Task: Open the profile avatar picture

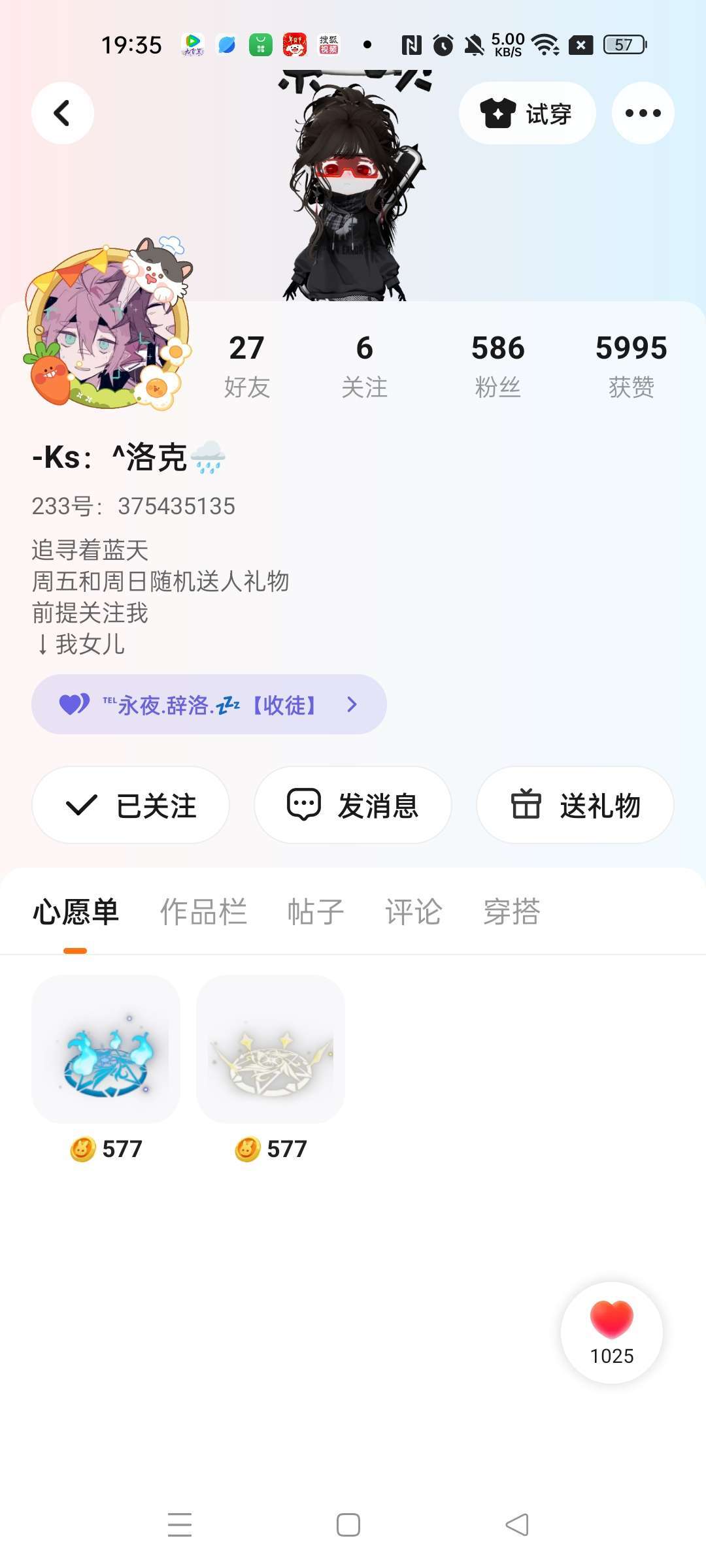Action: coord(107,328)
